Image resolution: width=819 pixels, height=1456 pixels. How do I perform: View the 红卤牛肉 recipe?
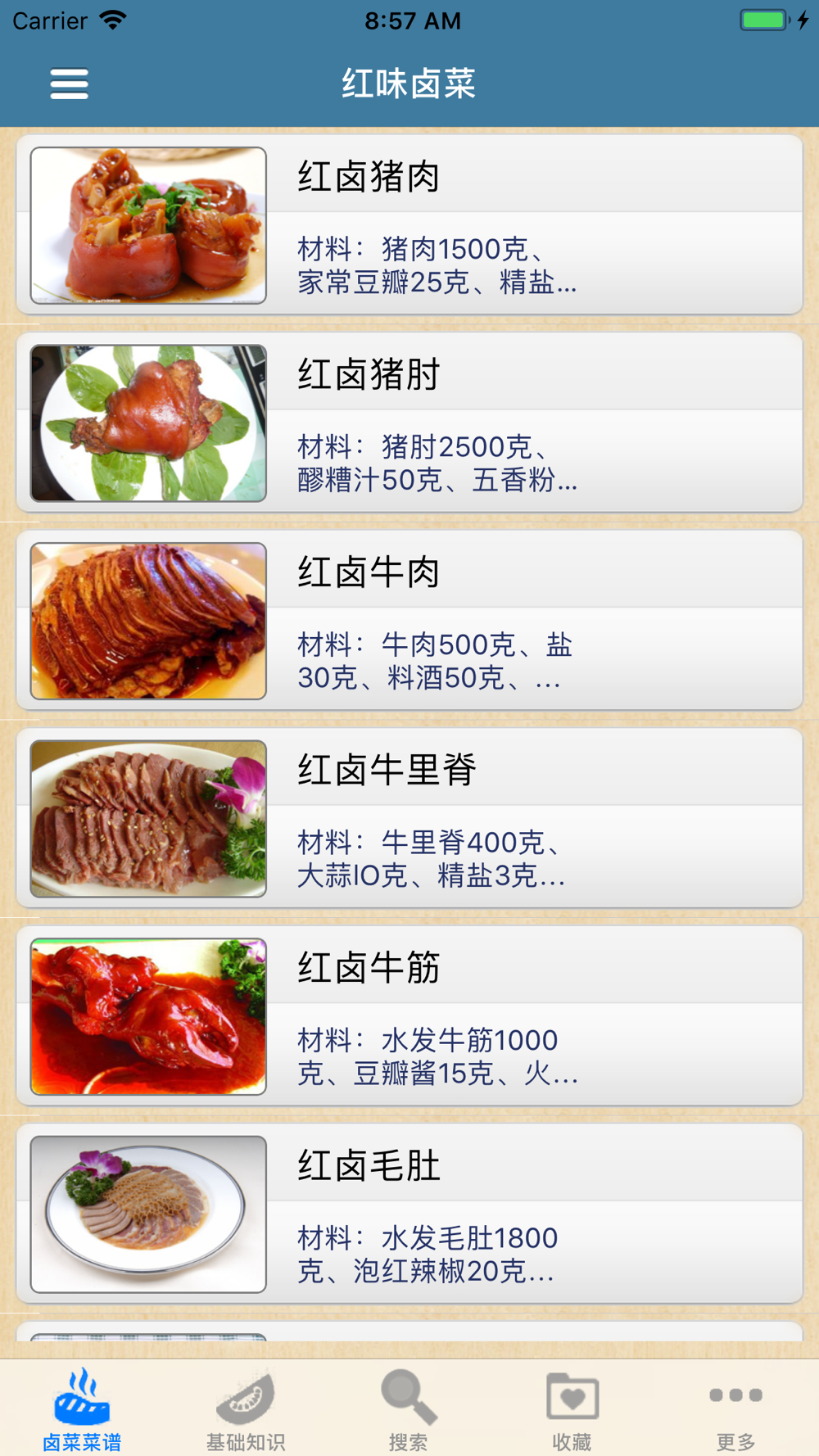pyautogui.click(x=409, y=621)
